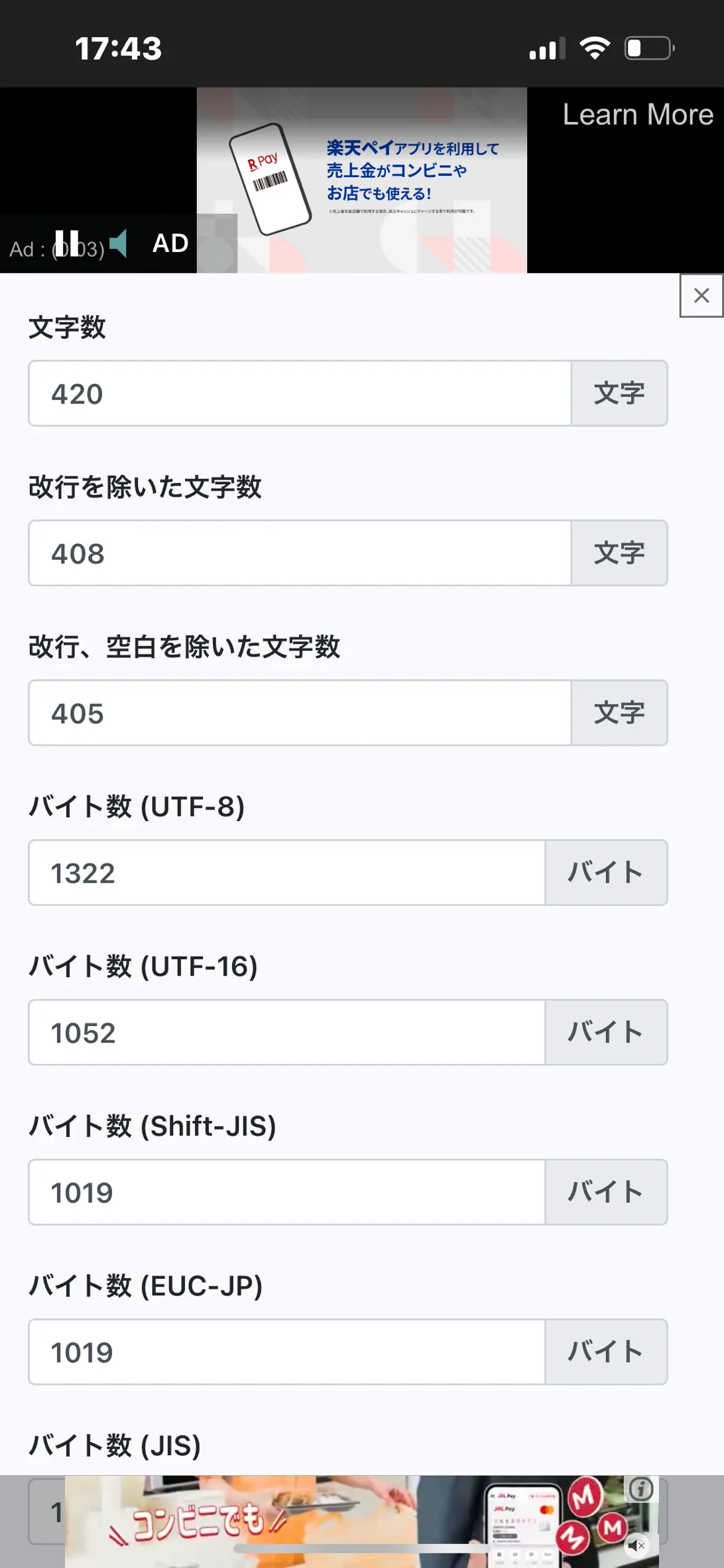Select the UTF-8 byte count field
The width and height of the screenshot is (724, 1568).
coord(286,873)
